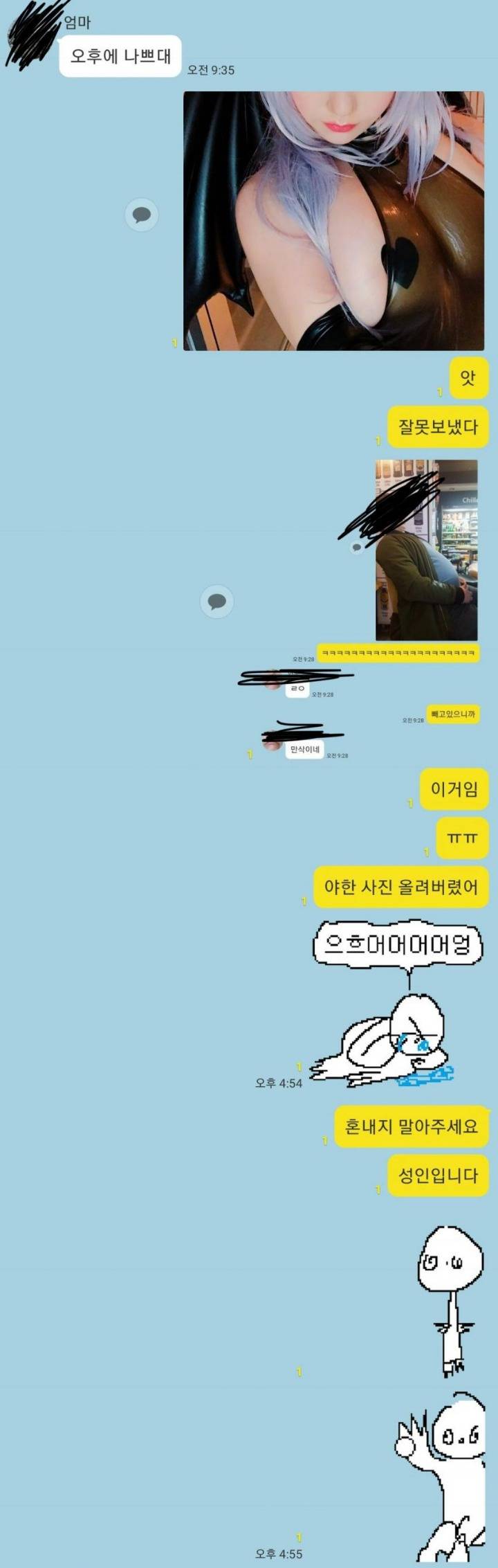Tap the speech bubble icon beside the cosplay photo

tap(142, 215)
